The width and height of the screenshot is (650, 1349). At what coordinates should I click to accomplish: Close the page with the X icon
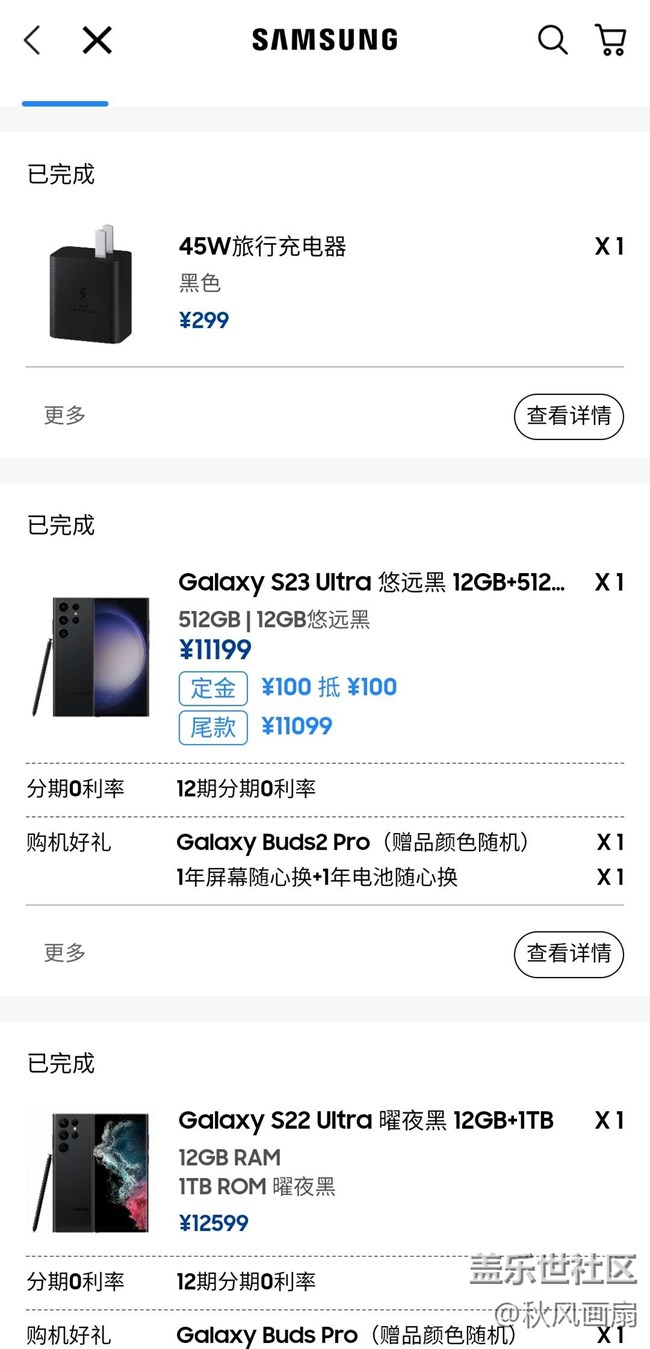97,40
